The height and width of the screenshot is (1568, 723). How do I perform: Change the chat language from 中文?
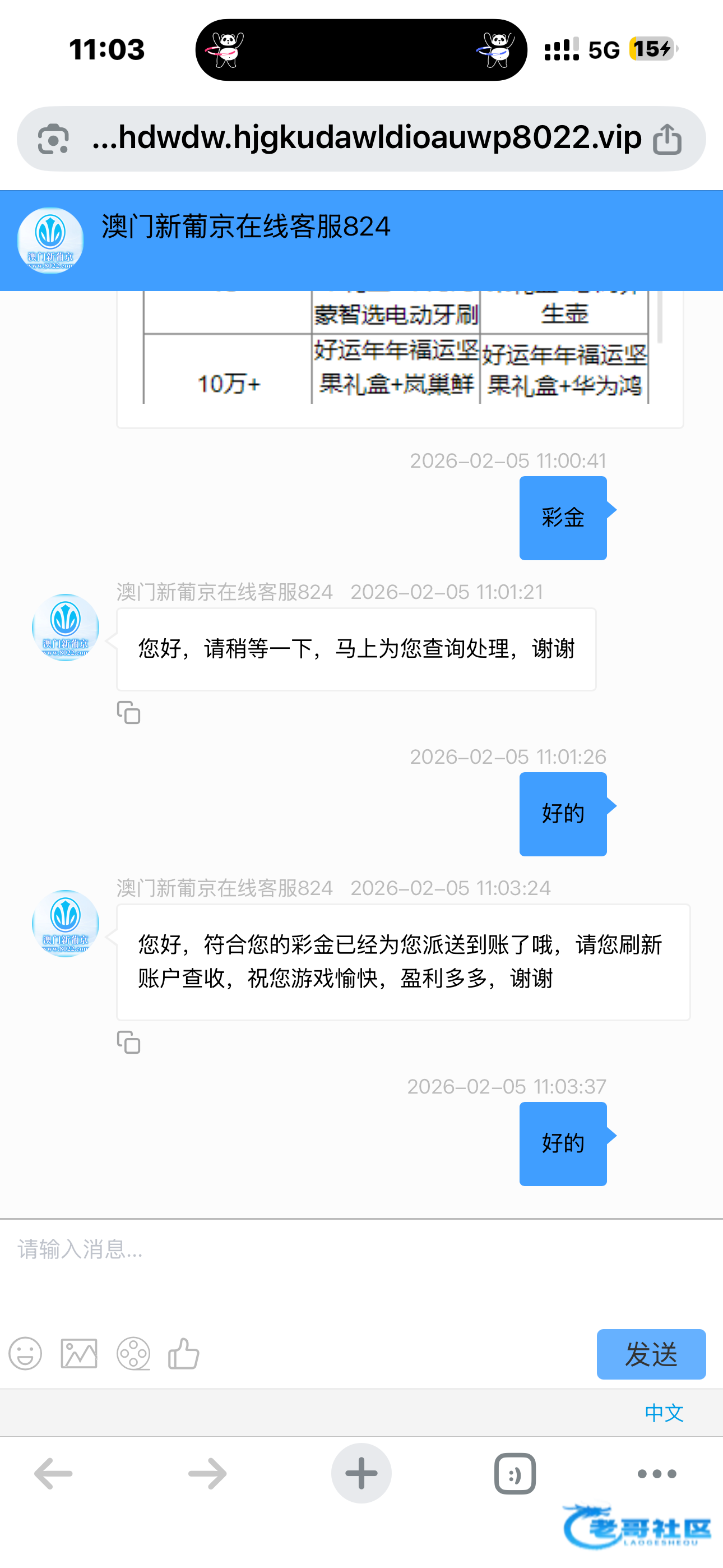(664, 1412)
